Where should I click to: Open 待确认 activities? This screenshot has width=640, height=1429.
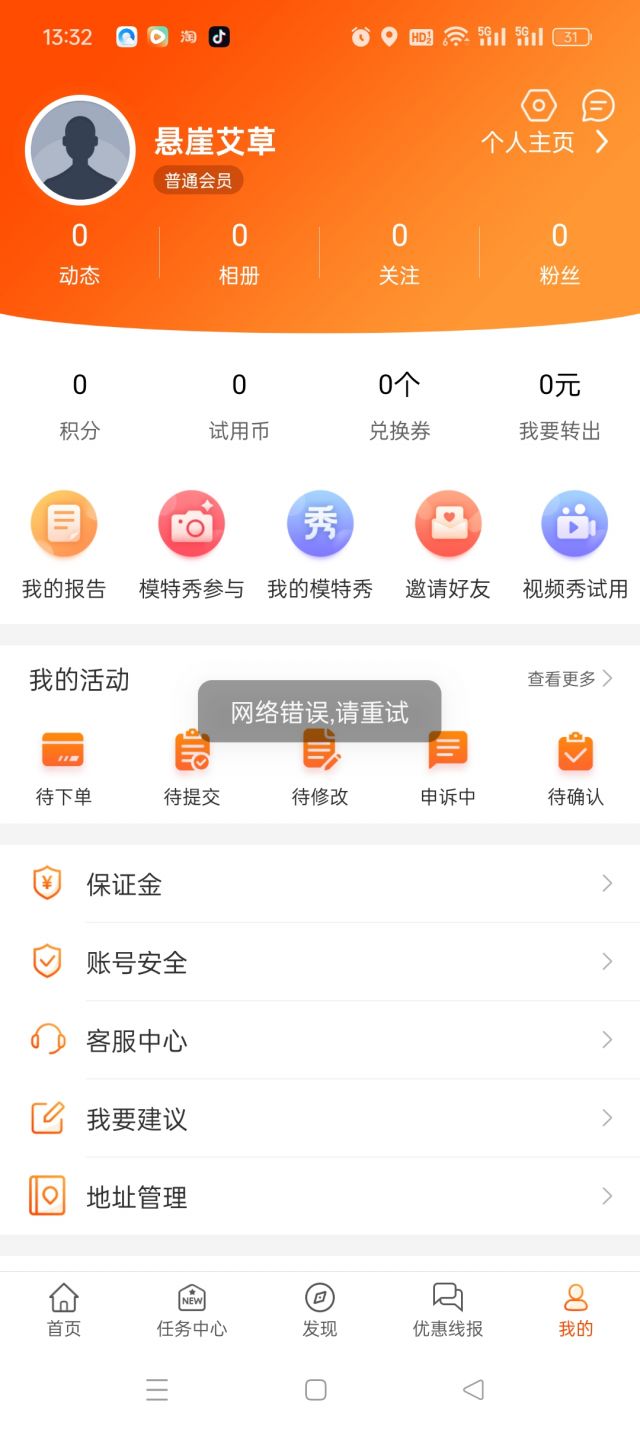tap(576, 768)
